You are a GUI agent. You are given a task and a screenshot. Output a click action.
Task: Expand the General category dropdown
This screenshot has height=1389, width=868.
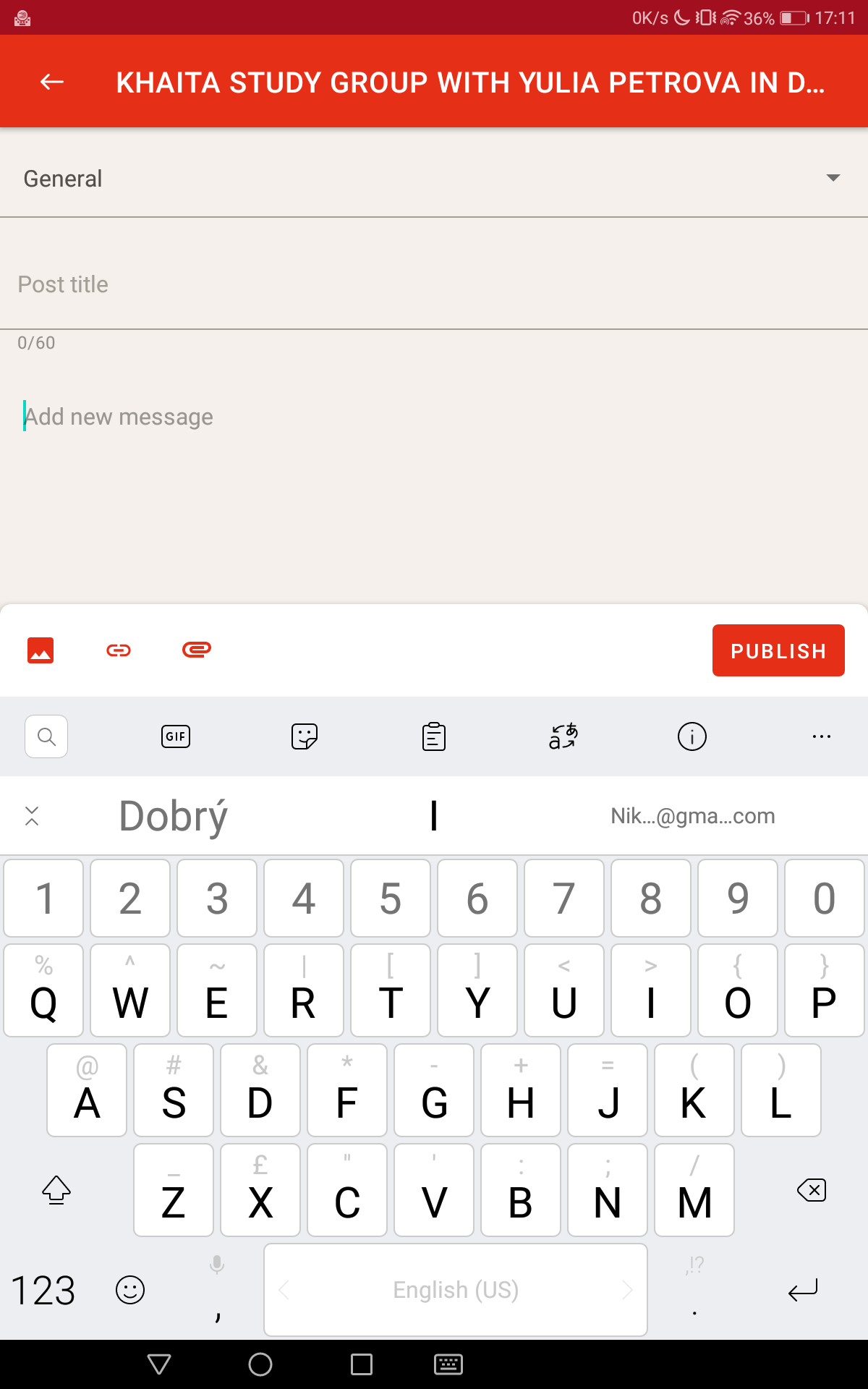833,178
